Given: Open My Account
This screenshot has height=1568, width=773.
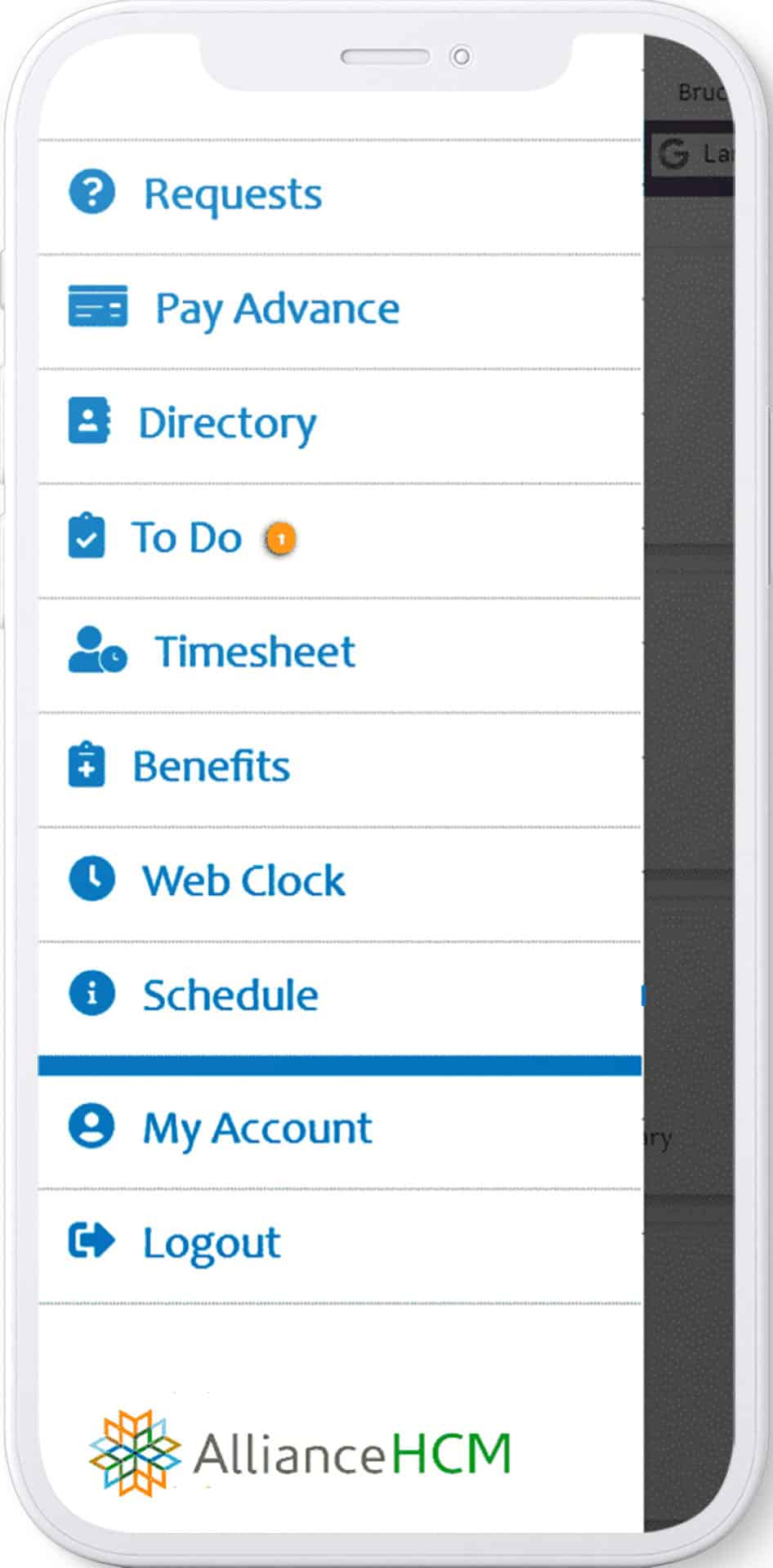Looking at the screenshot, I should click(x=257, y=1129).
